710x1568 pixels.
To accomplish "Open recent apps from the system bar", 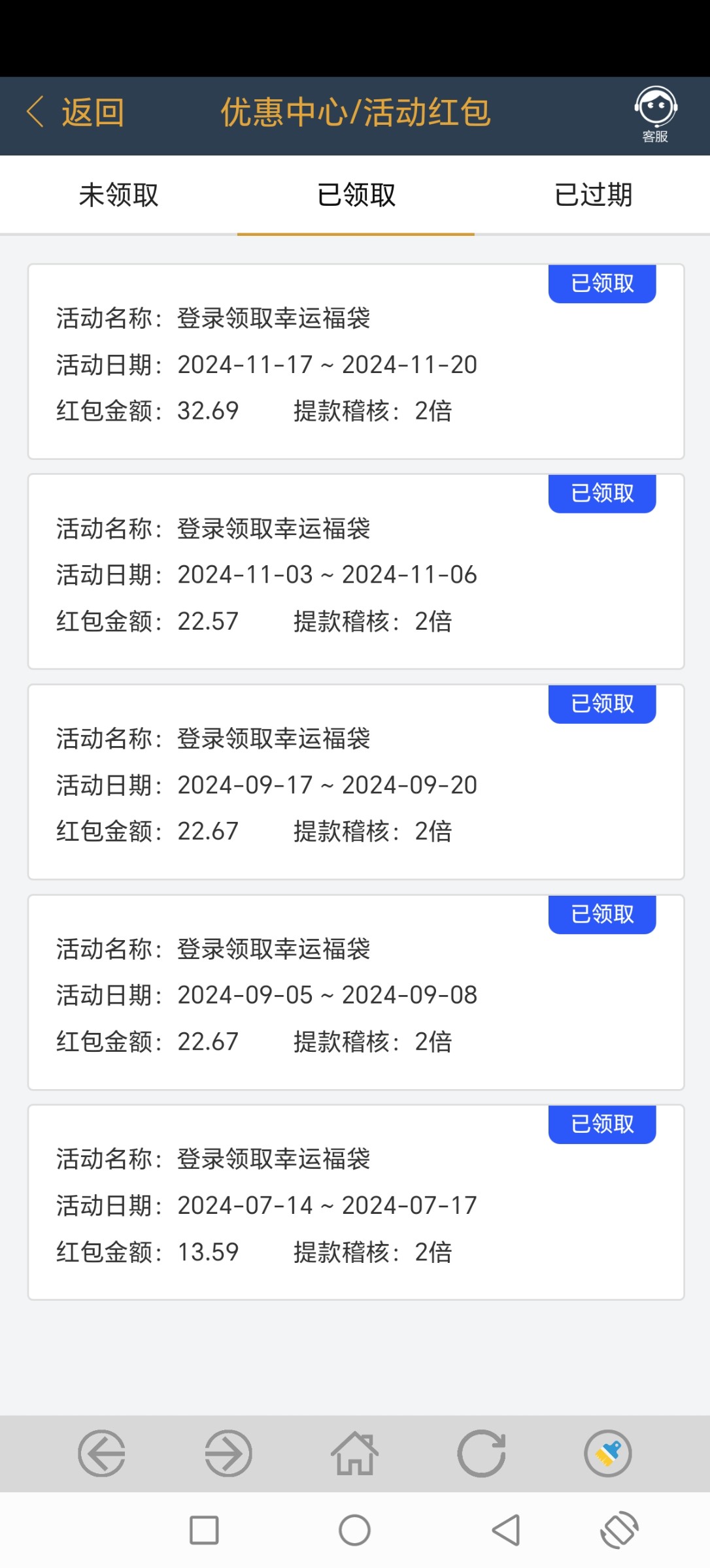I will pyautogui.click(x=204, y=1530).
